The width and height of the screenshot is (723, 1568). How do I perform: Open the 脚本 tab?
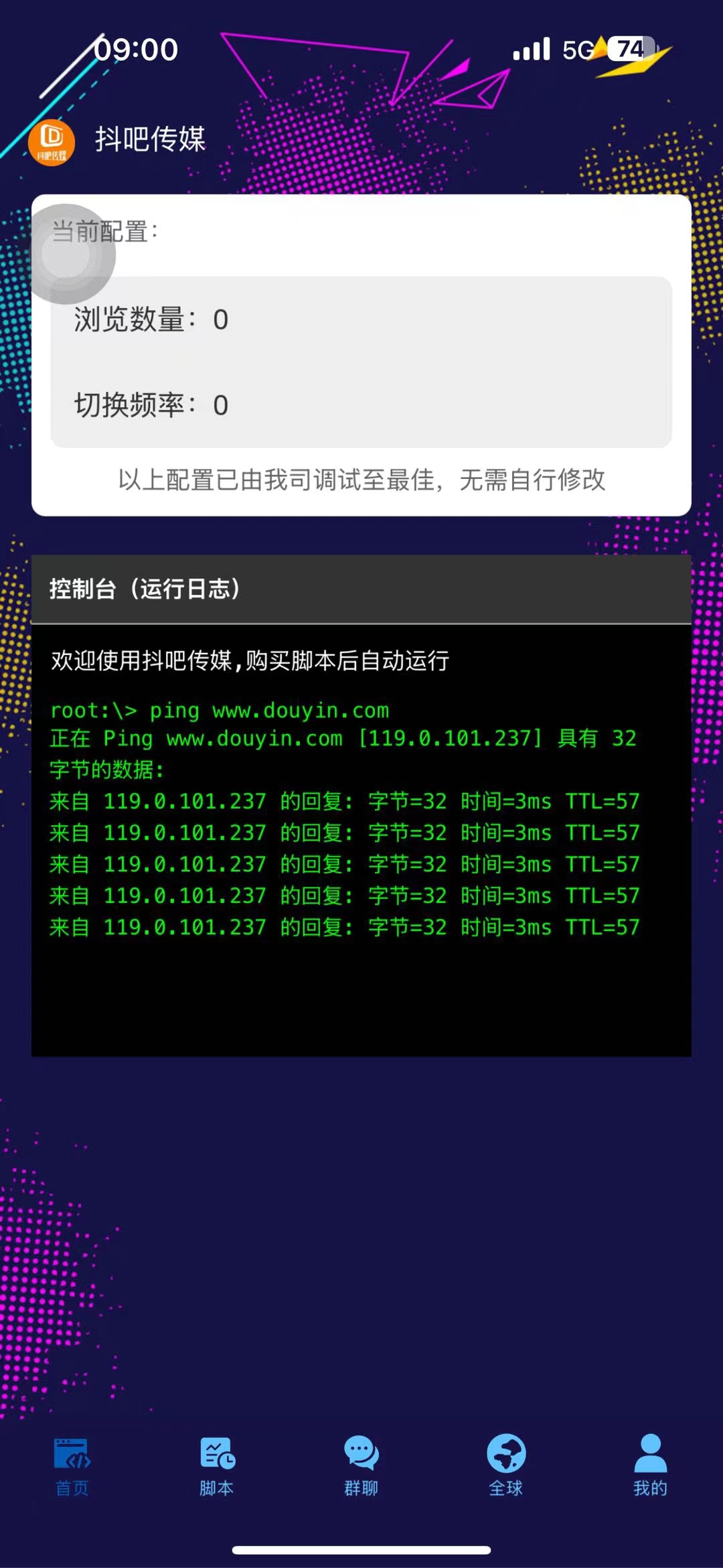216,1464
